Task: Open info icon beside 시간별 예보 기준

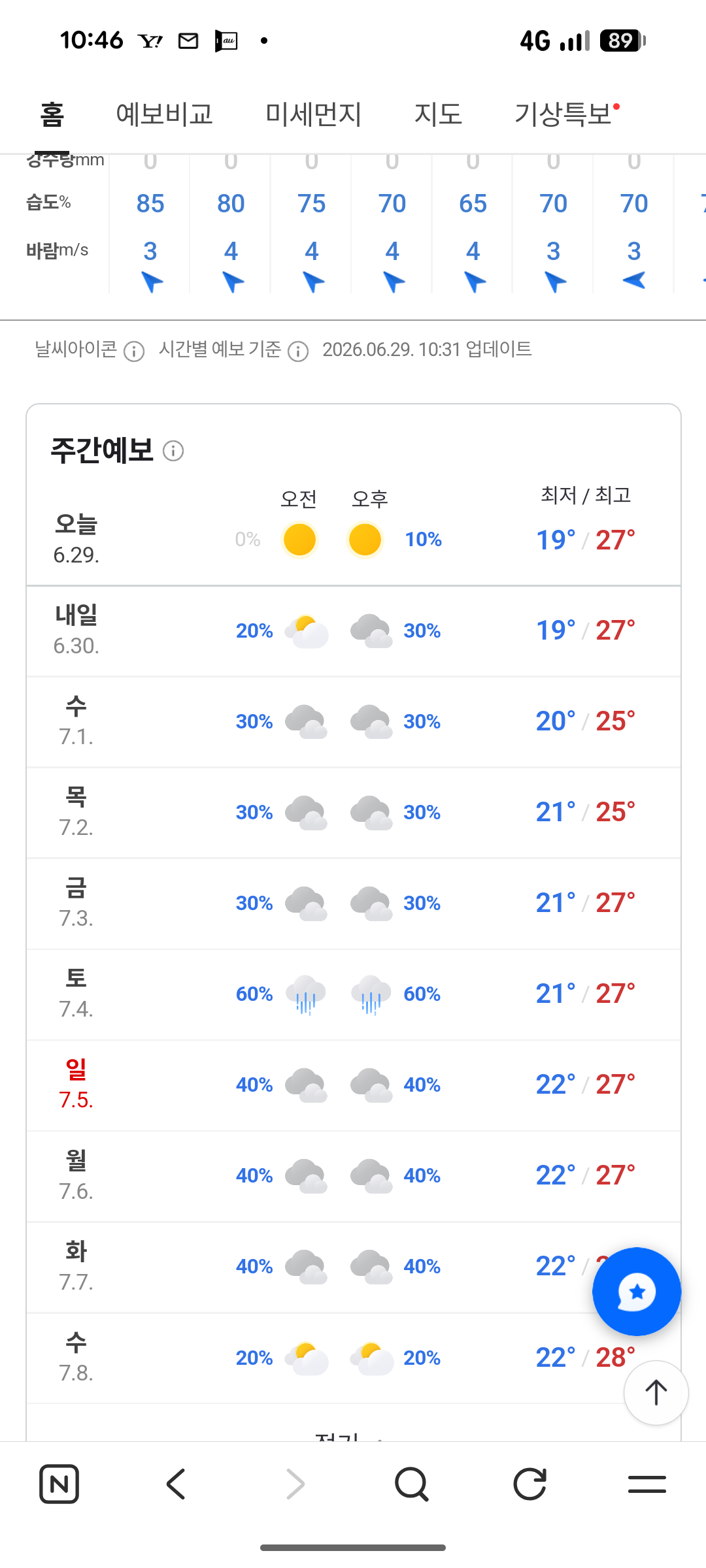Action: click(x=298, y=351)
